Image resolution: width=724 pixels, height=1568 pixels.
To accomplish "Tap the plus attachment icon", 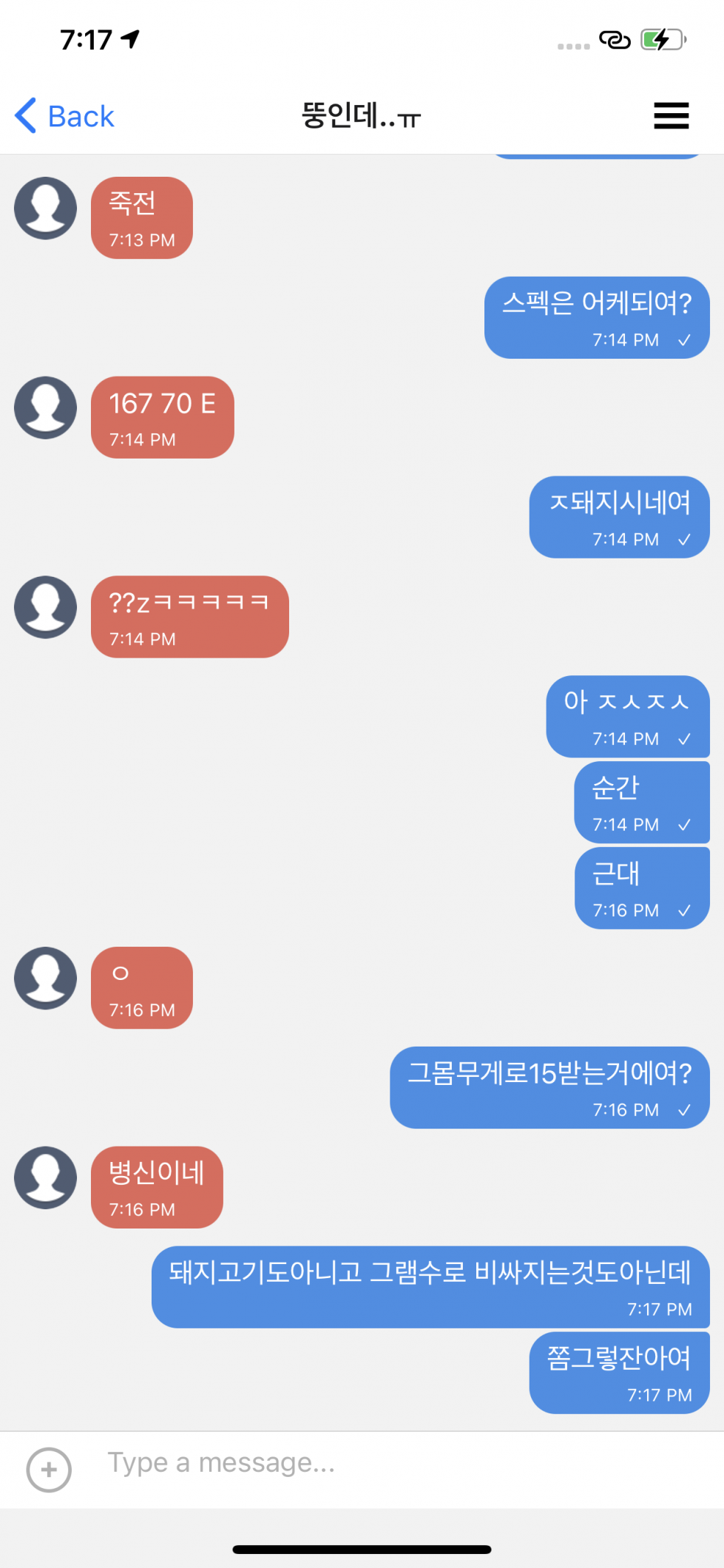I will 49,1470.
